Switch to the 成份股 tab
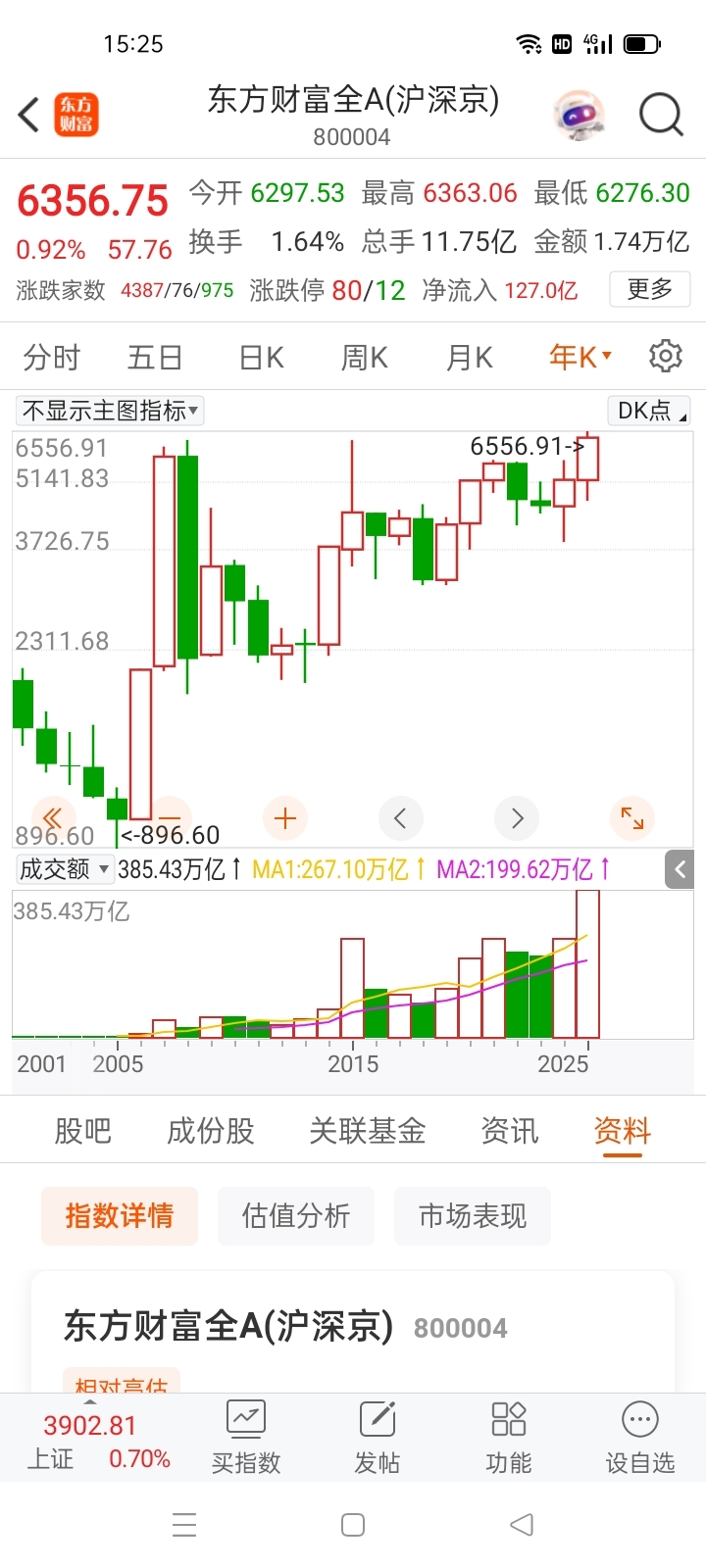This screenshot has width=706, height=1568. click(211, 1131)
